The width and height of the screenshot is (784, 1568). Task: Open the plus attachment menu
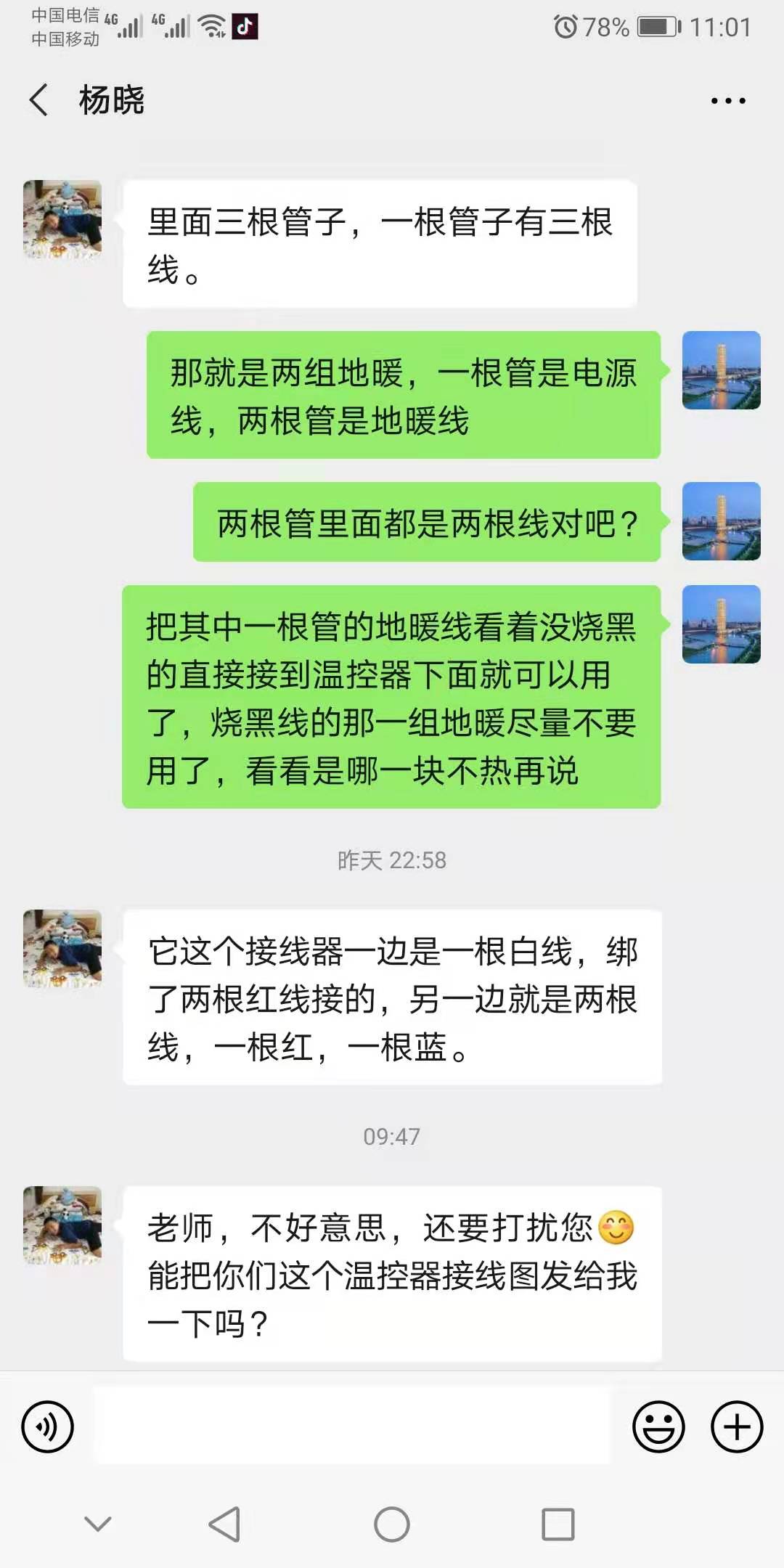[737, 1427]
